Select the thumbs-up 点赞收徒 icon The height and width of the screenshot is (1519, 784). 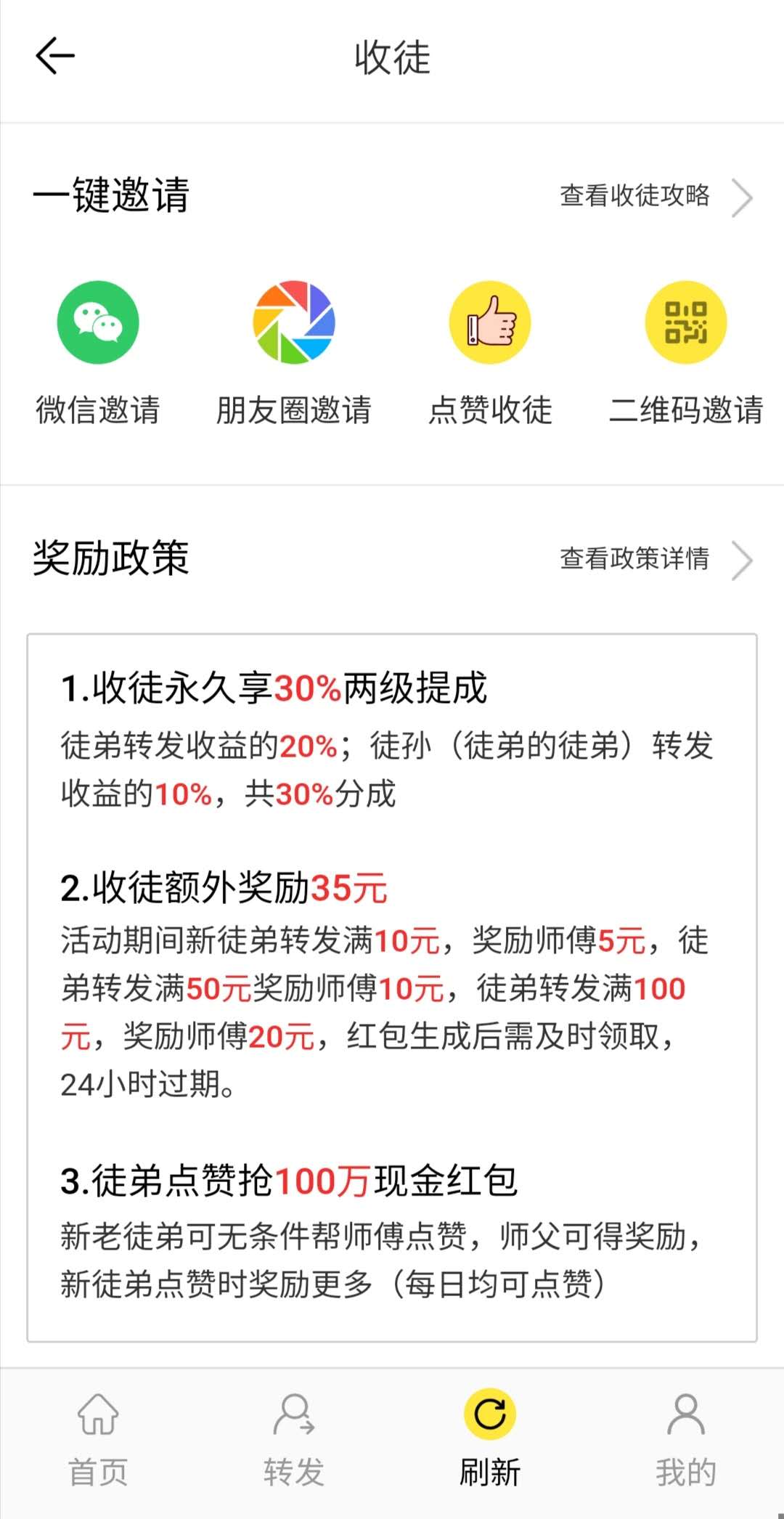(489, 322)
